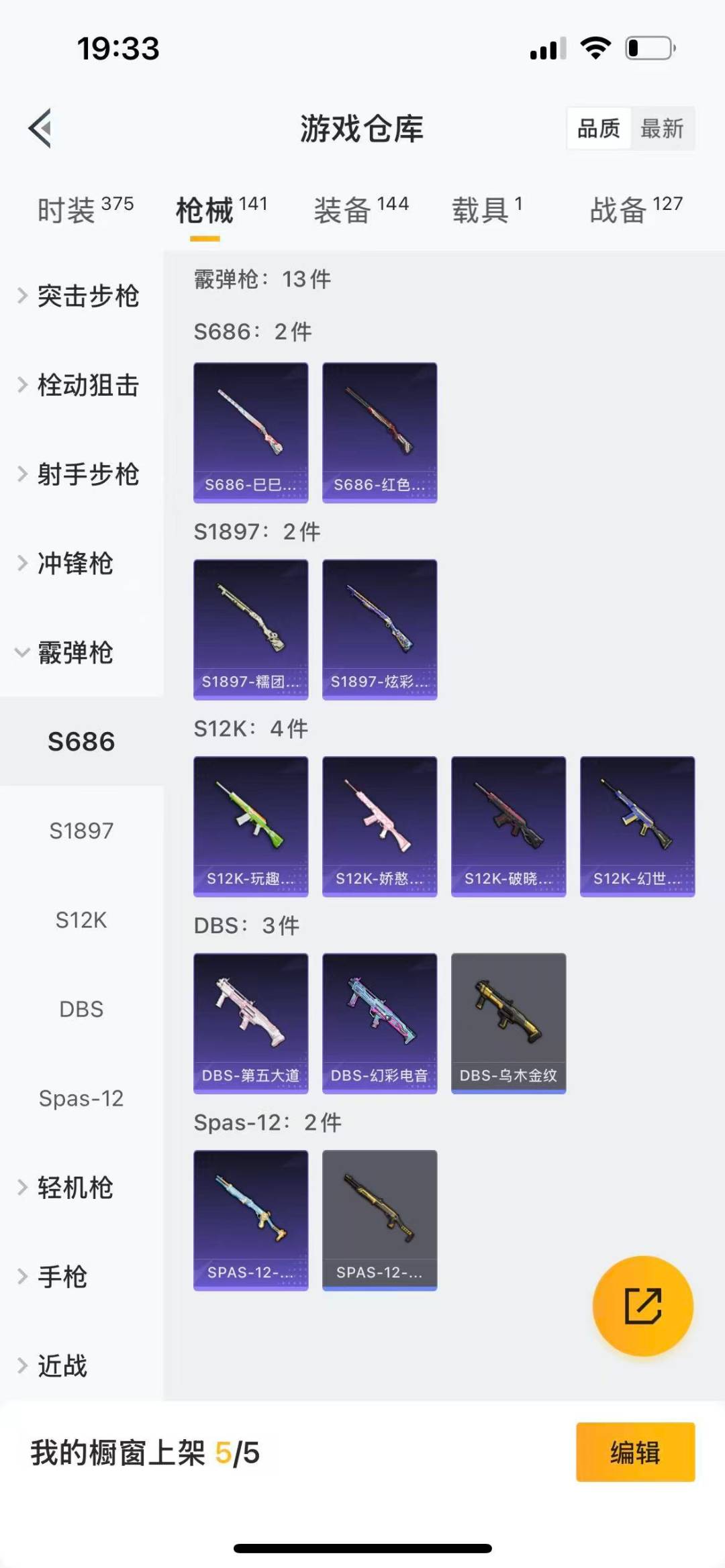
Task: Select Spas-12 in the side list
Action: click(81, 1098)
